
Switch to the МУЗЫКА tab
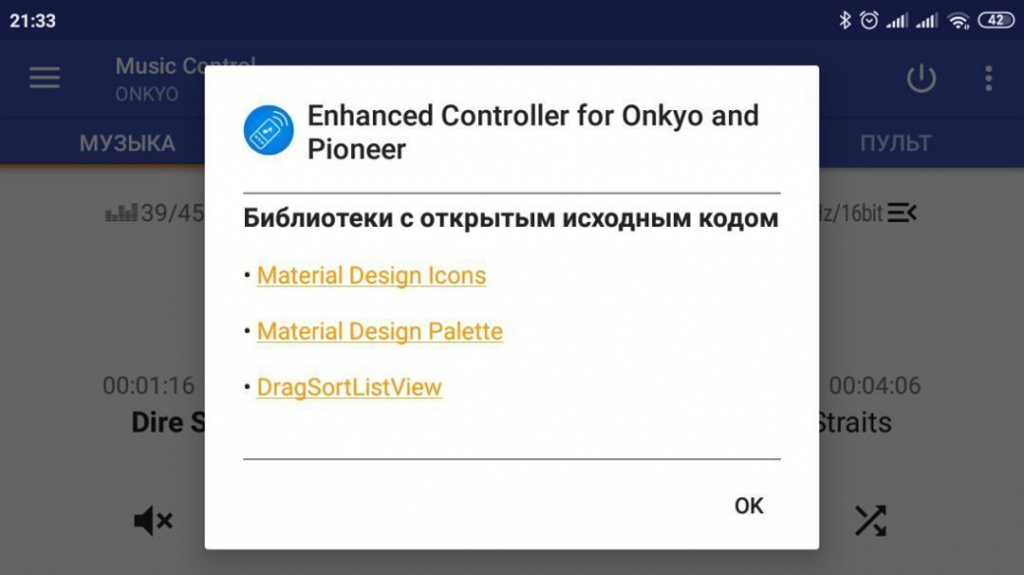[x=127, y=143]
